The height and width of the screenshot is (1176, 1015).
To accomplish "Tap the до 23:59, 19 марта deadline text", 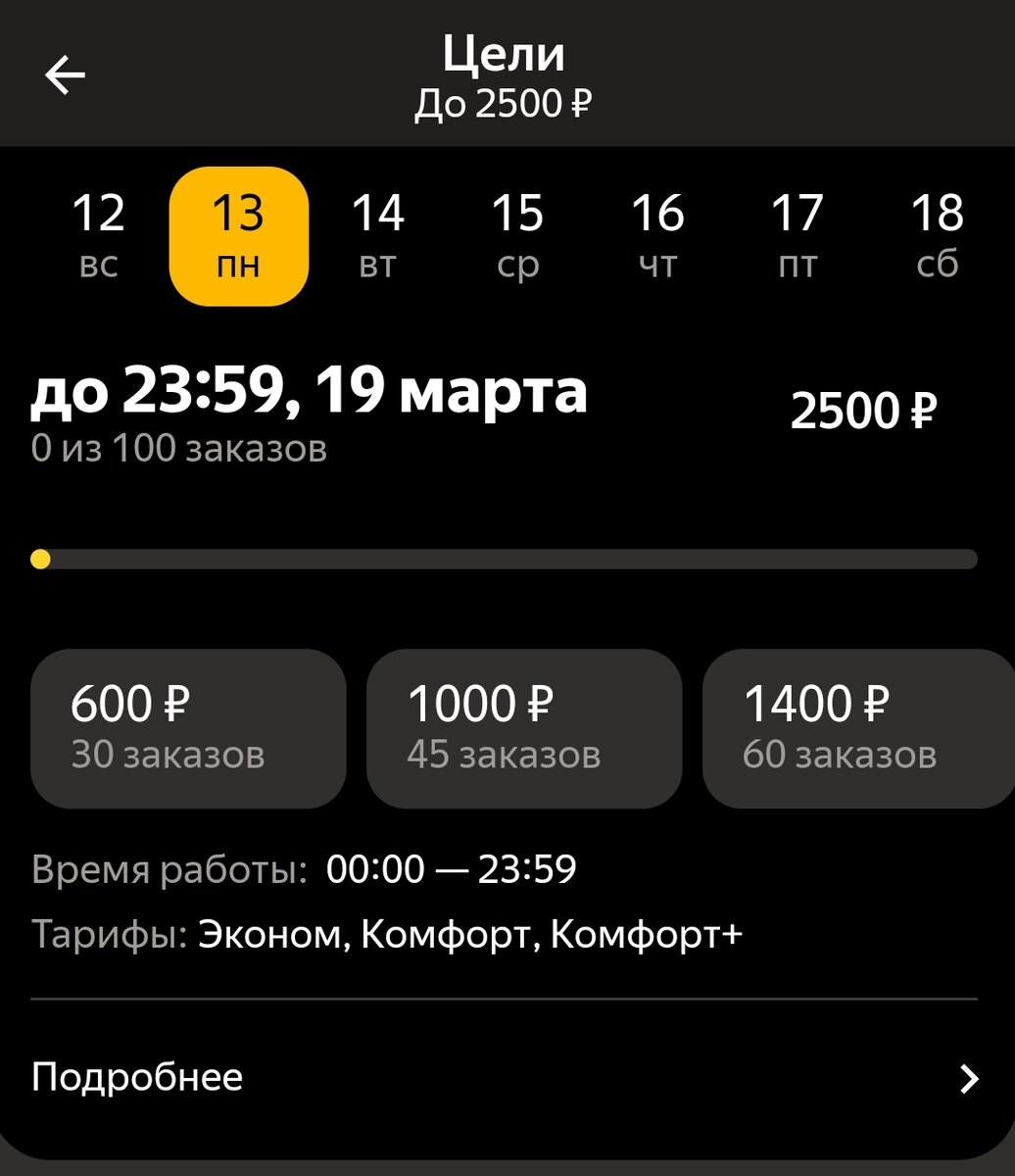I will point(310,392).
